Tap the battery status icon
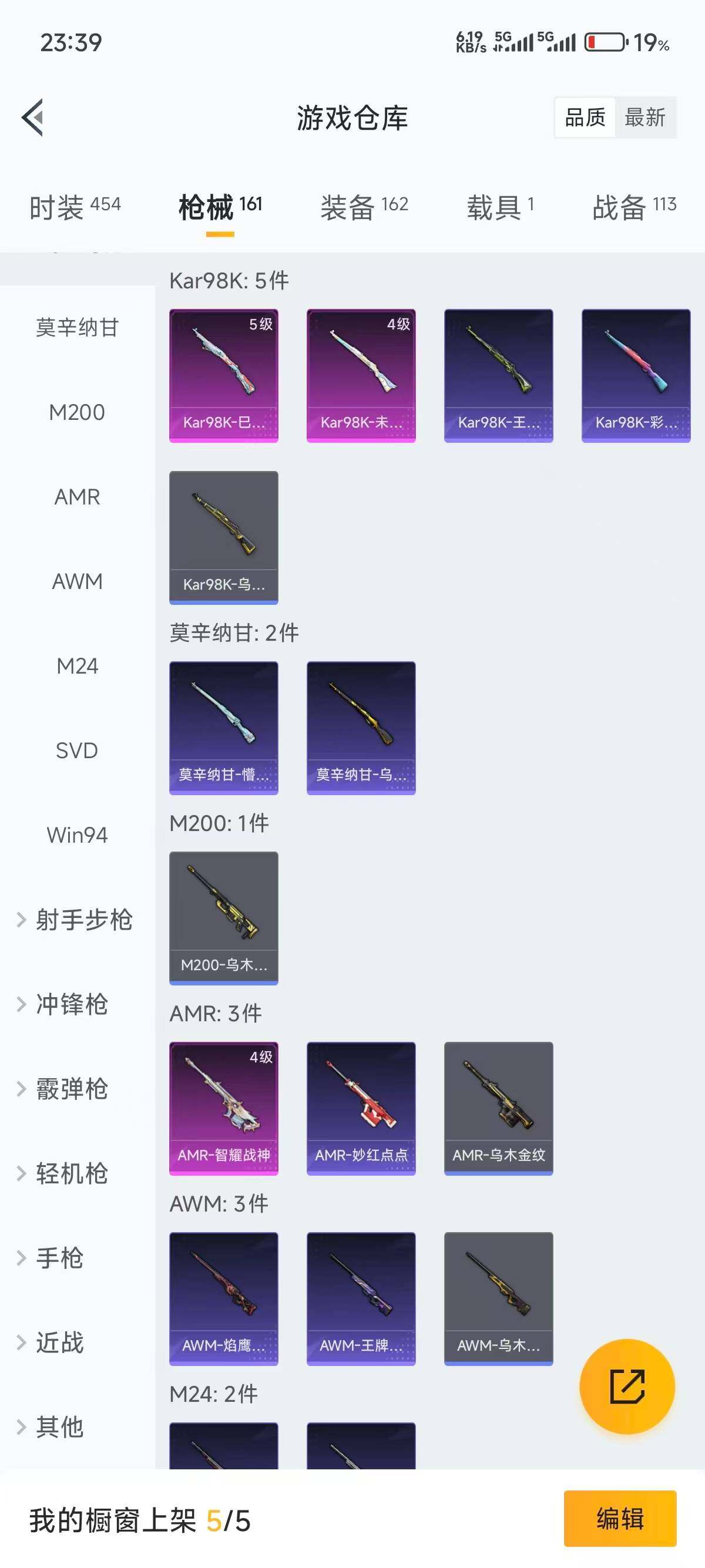Viewport: 705px width, 1568px height. (603, 41)
